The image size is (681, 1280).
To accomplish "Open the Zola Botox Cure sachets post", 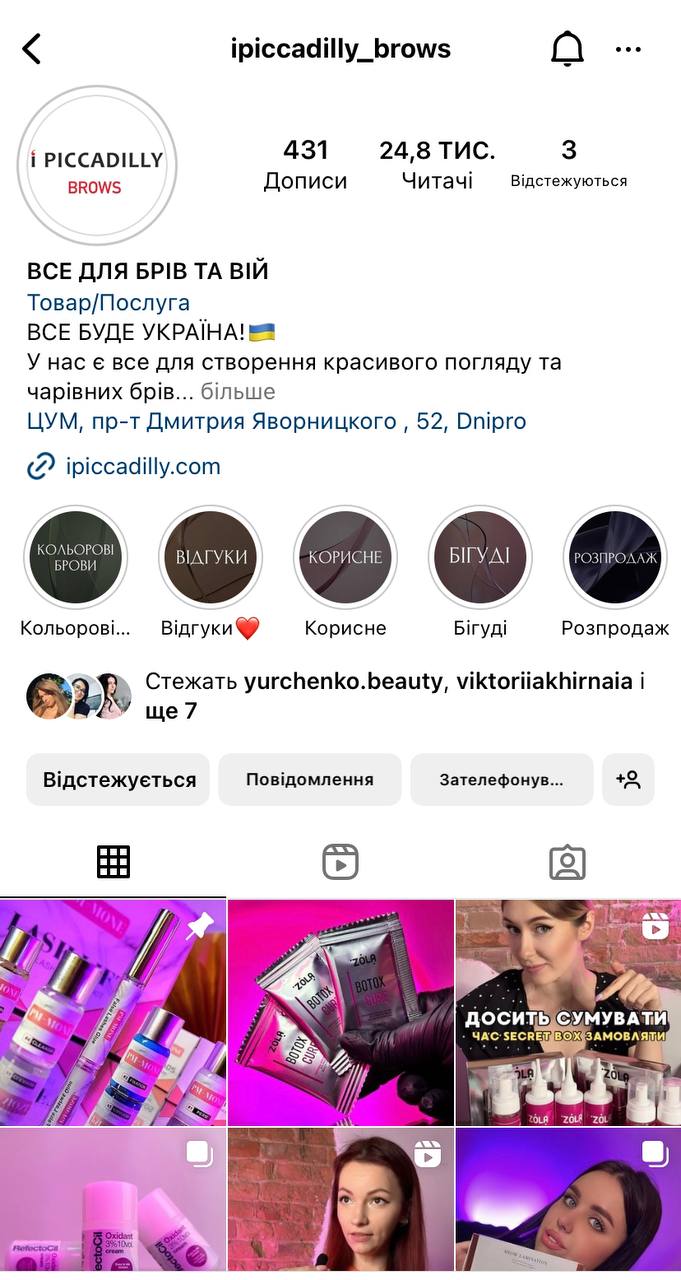I will [x=340, y=1012].
